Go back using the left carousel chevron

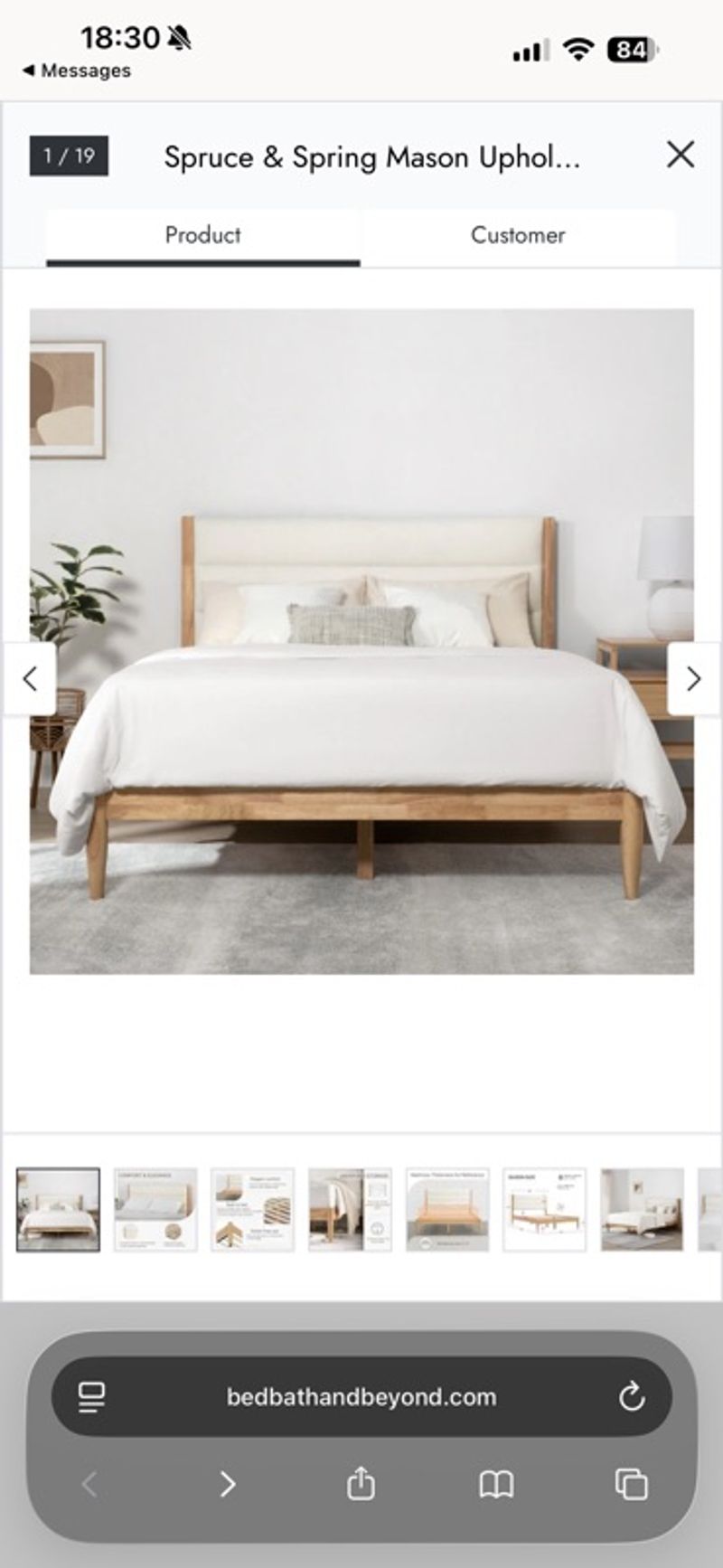point(30,678)
